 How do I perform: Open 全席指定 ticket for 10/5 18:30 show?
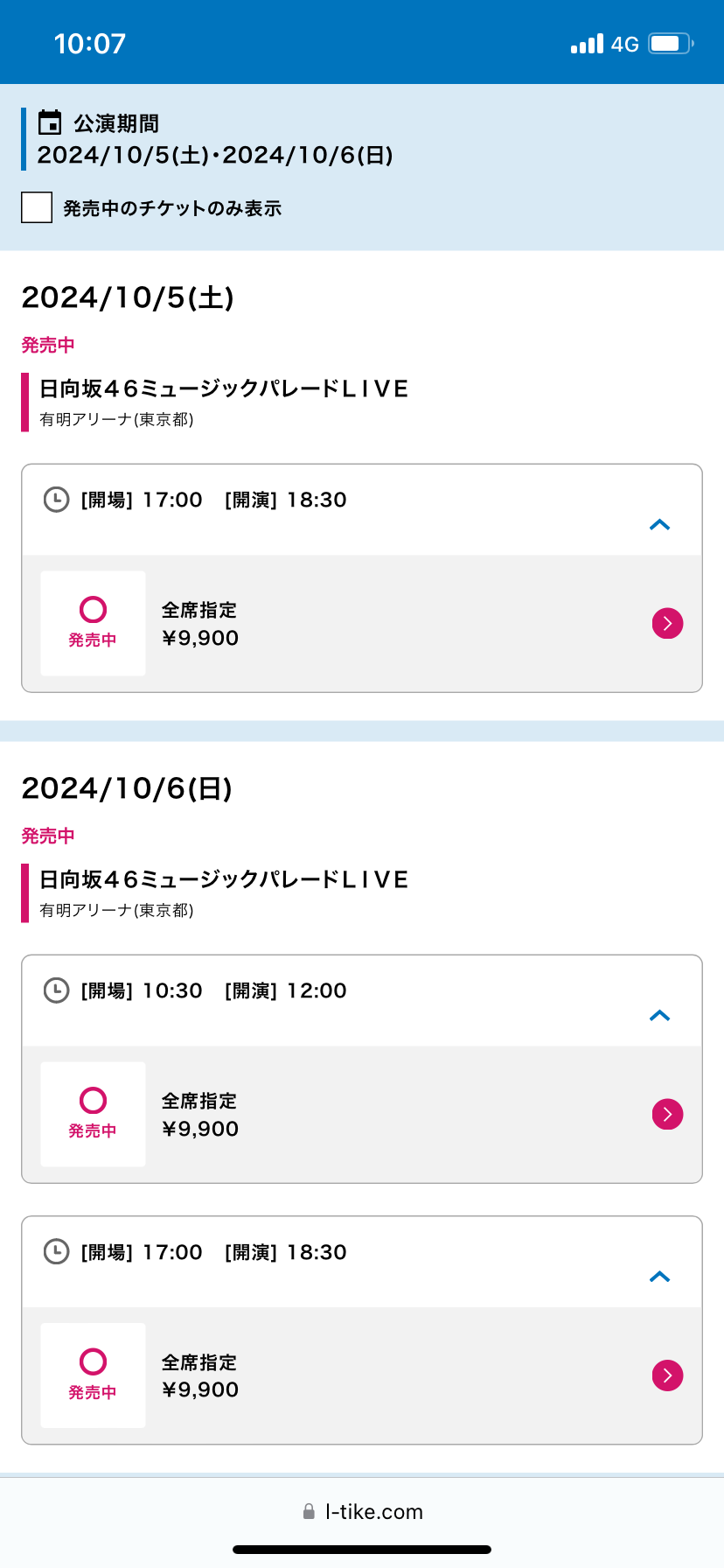coord(667,624)
